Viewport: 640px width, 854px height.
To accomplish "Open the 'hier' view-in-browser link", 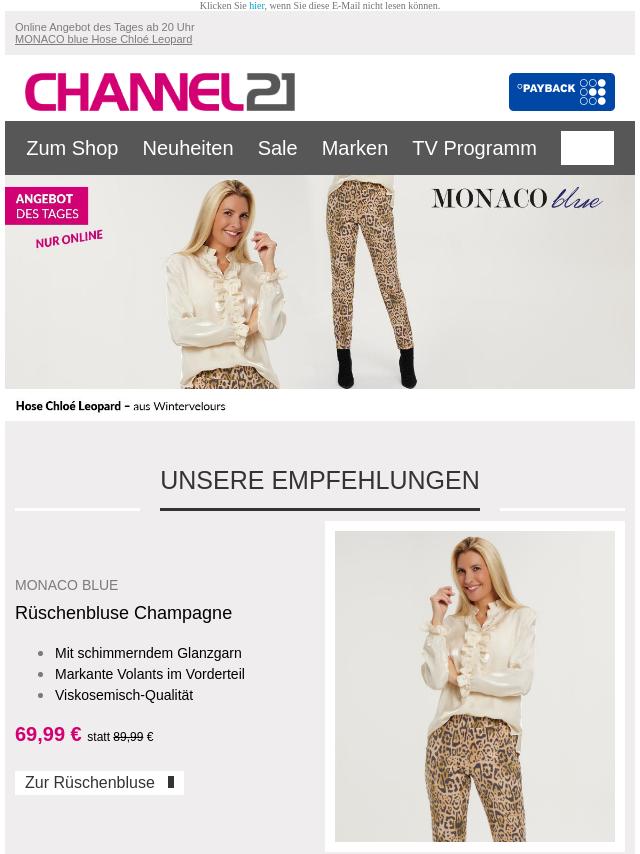I will coord(256,6).
